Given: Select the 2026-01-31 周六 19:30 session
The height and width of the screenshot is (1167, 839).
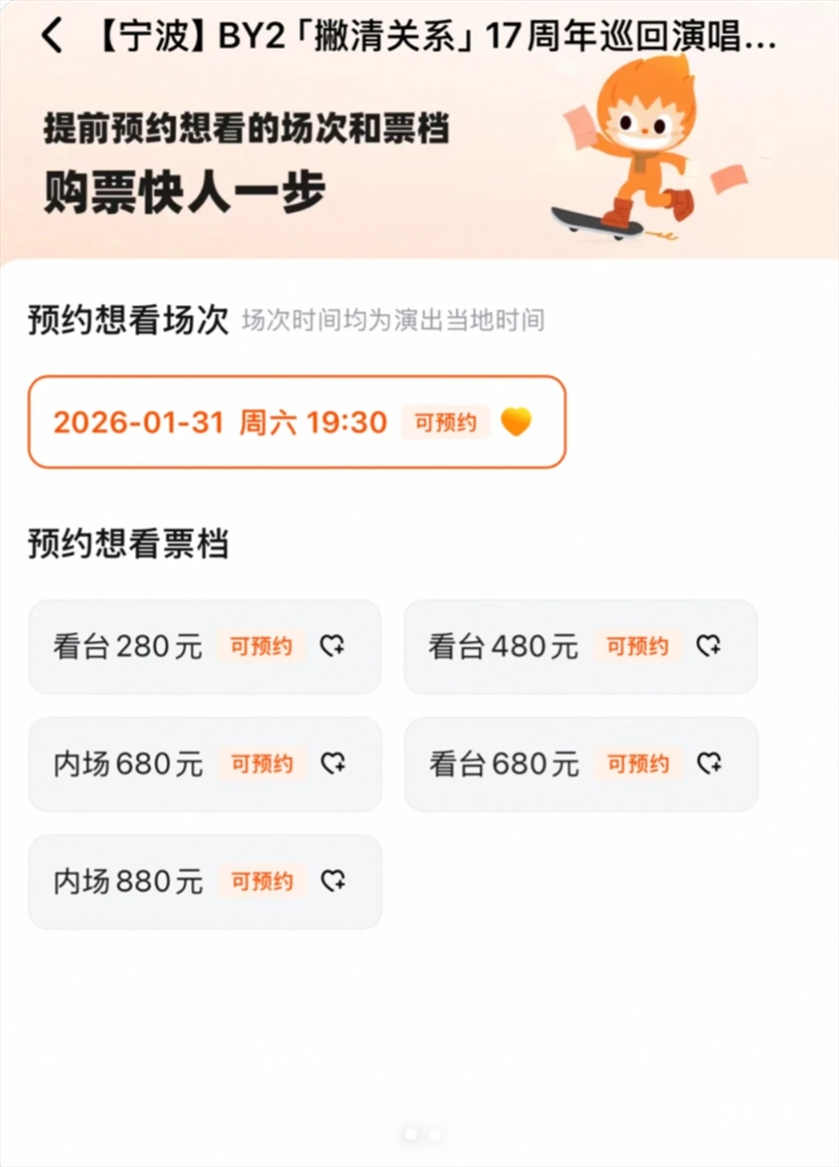Looking at the screenshot, I should (x=296, y=422).
